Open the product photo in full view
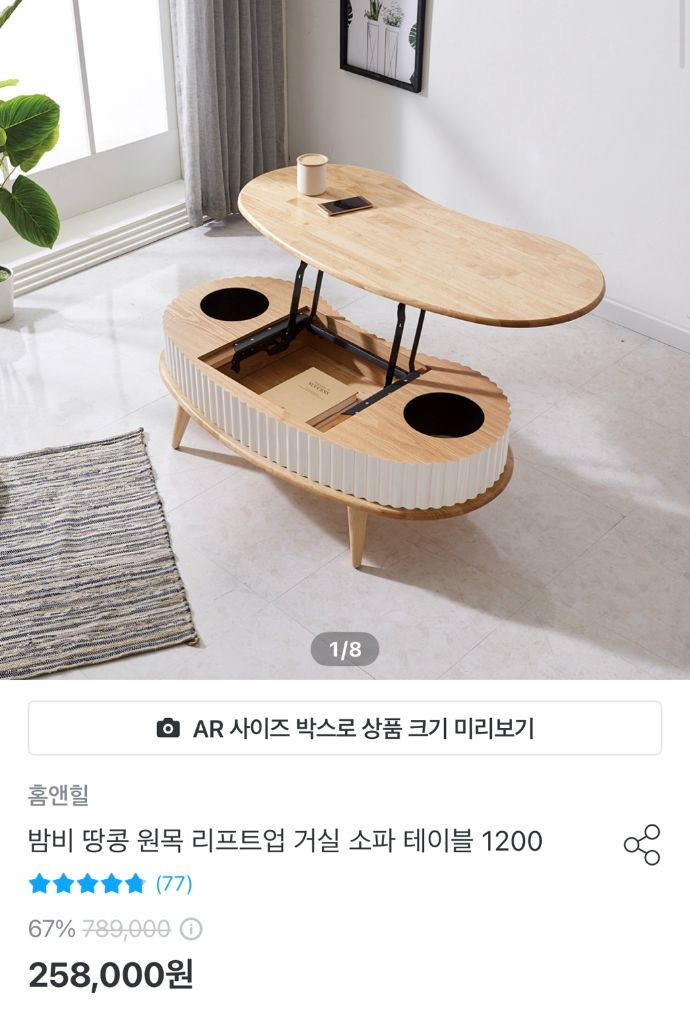 (345, 340)
